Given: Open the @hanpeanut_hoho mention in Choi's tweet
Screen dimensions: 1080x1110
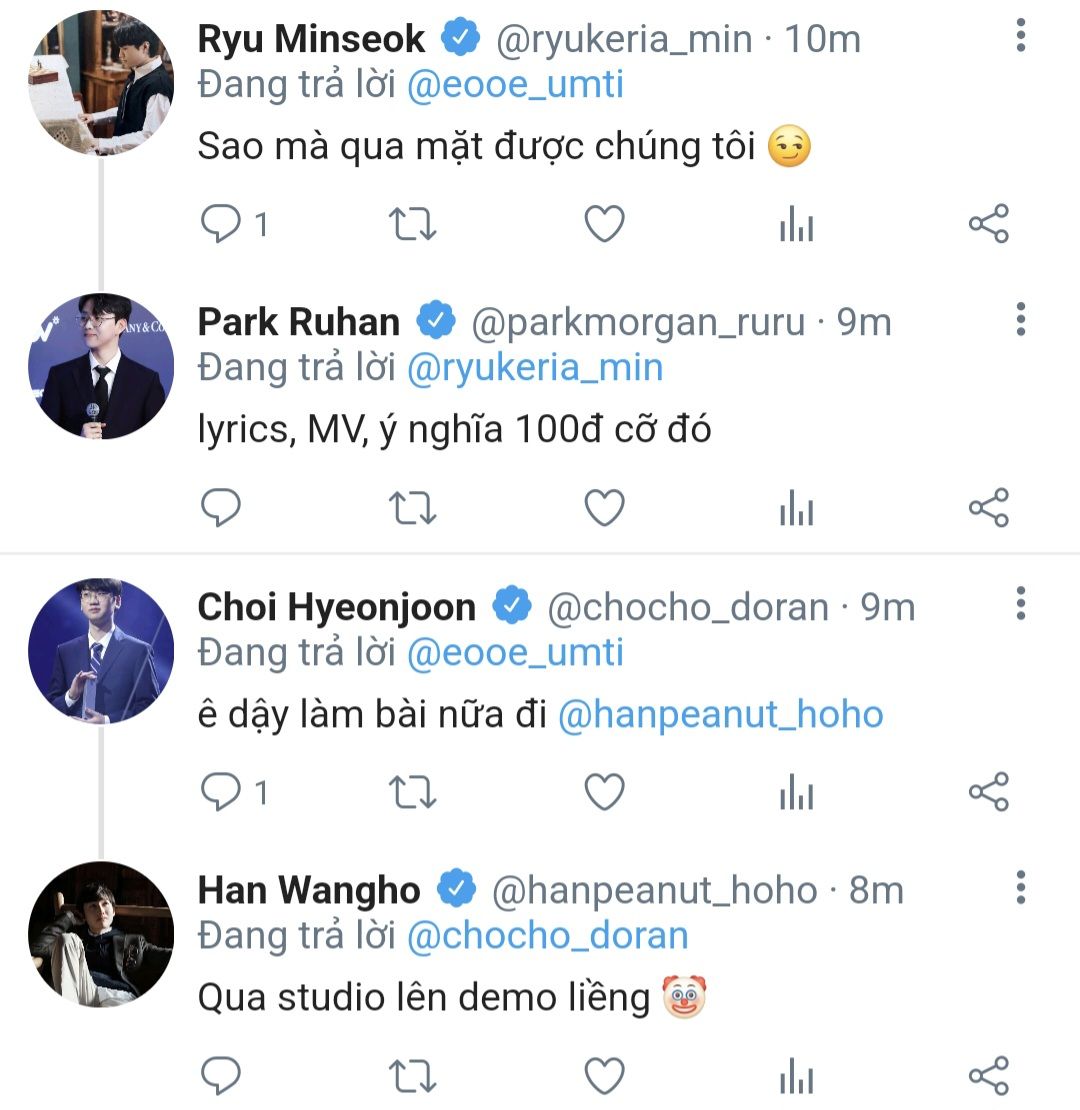Looking at the screenshot, I should [x=720, y=715].
